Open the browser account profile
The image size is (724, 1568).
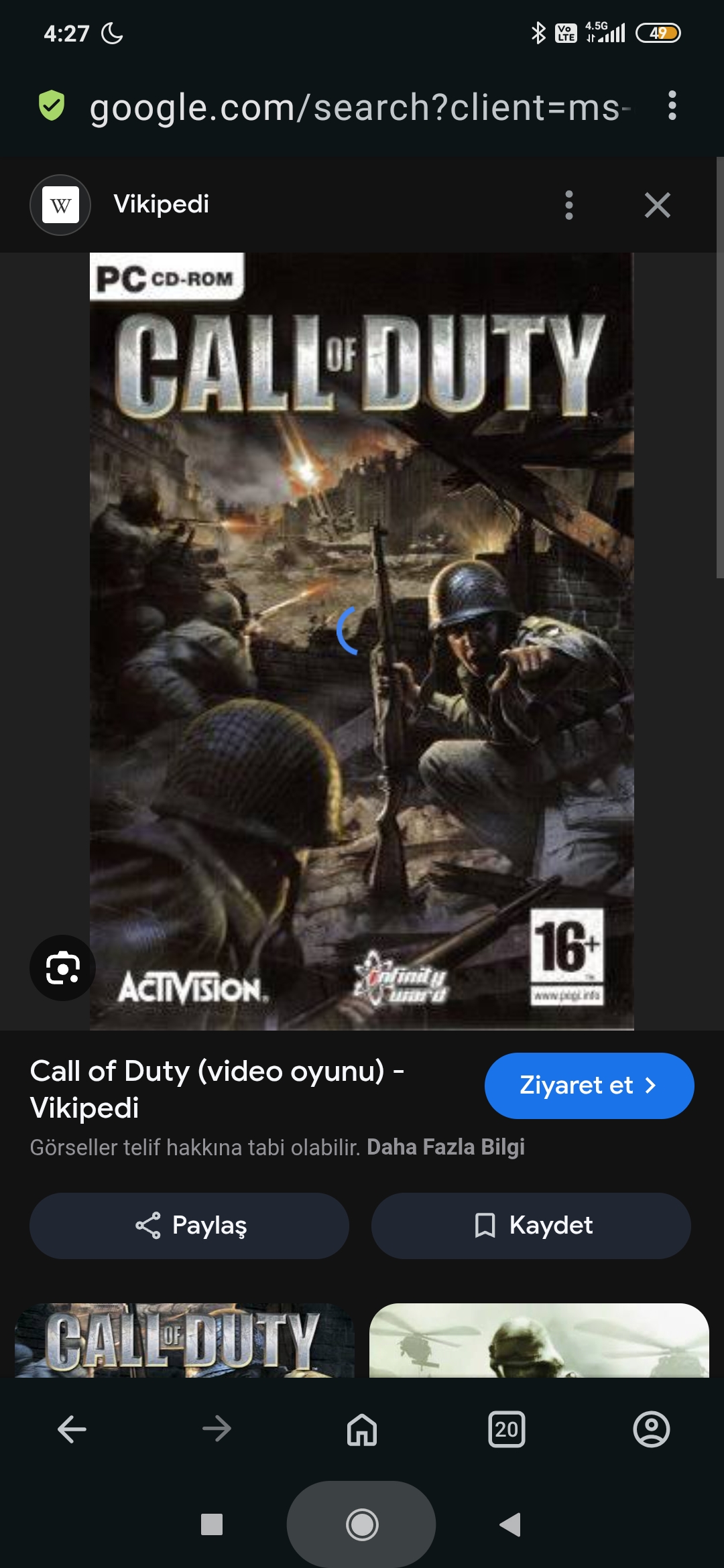651,1429
